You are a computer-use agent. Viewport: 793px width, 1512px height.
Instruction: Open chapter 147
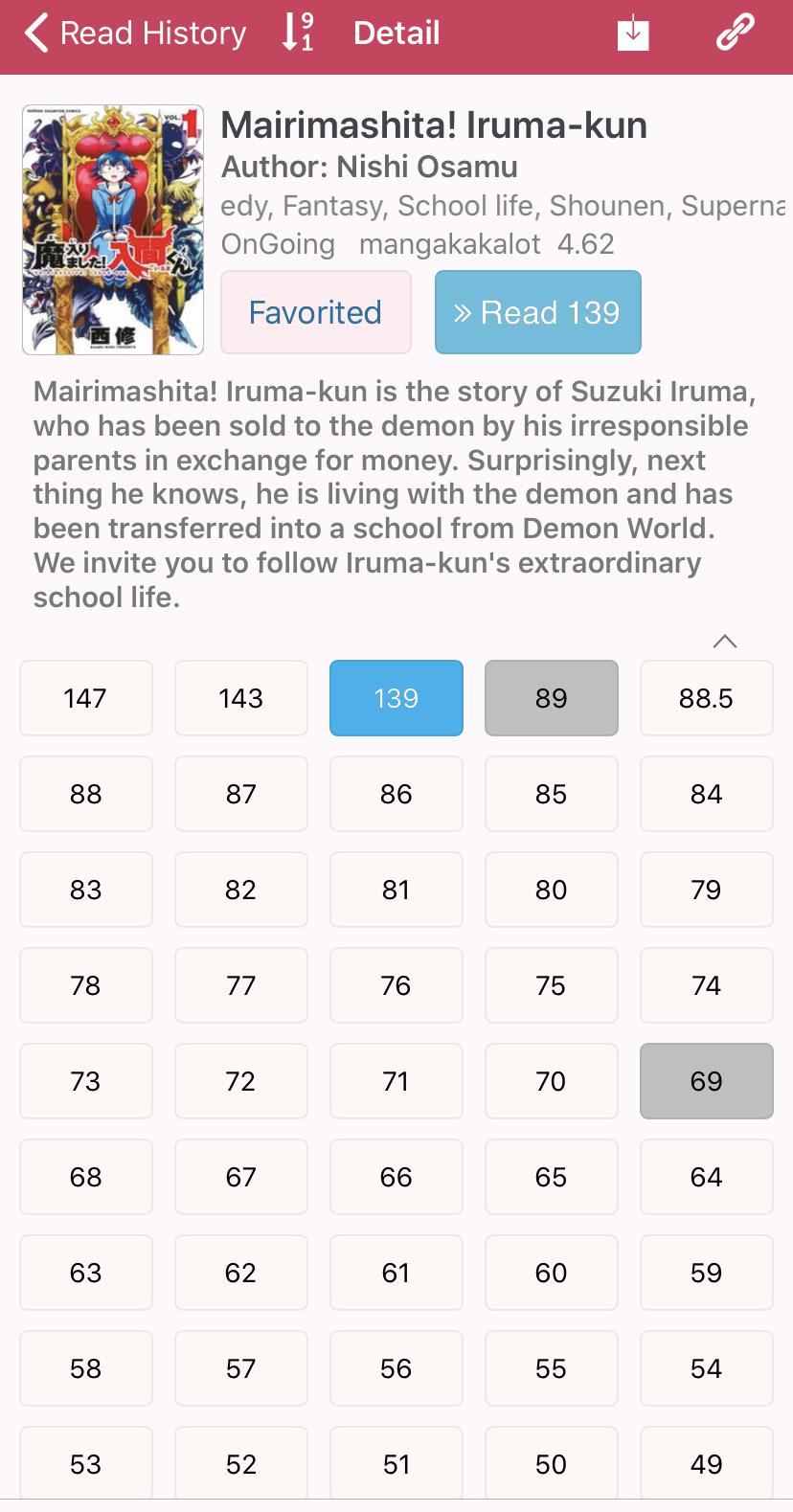[85, 698]
